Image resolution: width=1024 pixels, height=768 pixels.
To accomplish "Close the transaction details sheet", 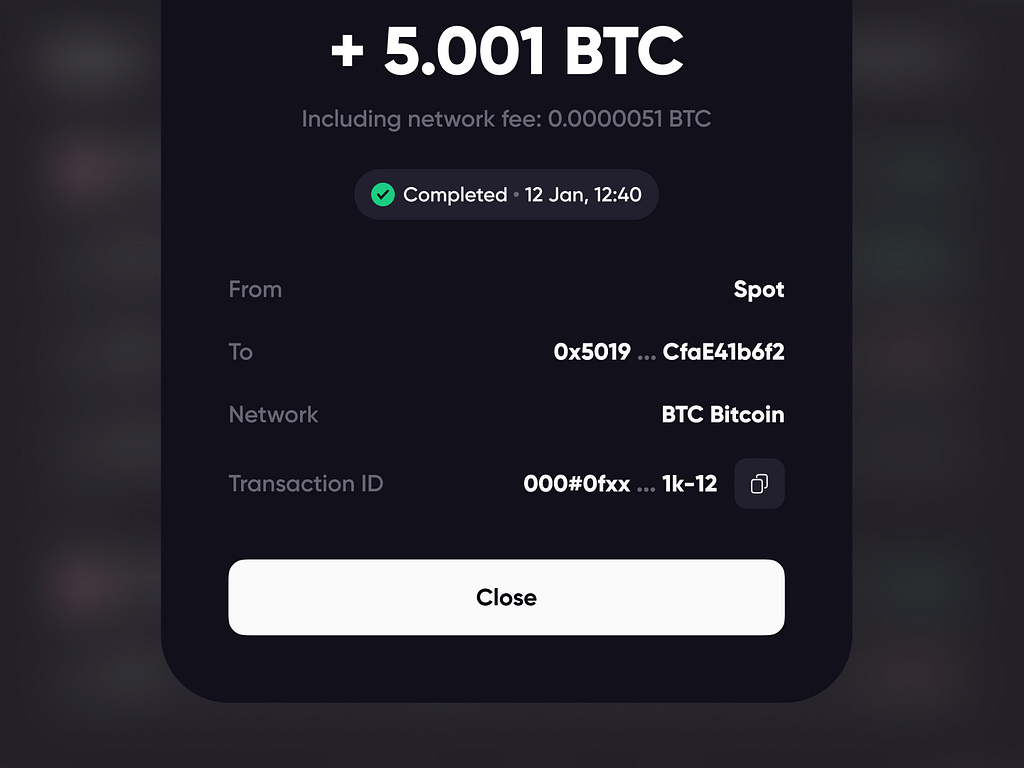I will click(506, 597).
